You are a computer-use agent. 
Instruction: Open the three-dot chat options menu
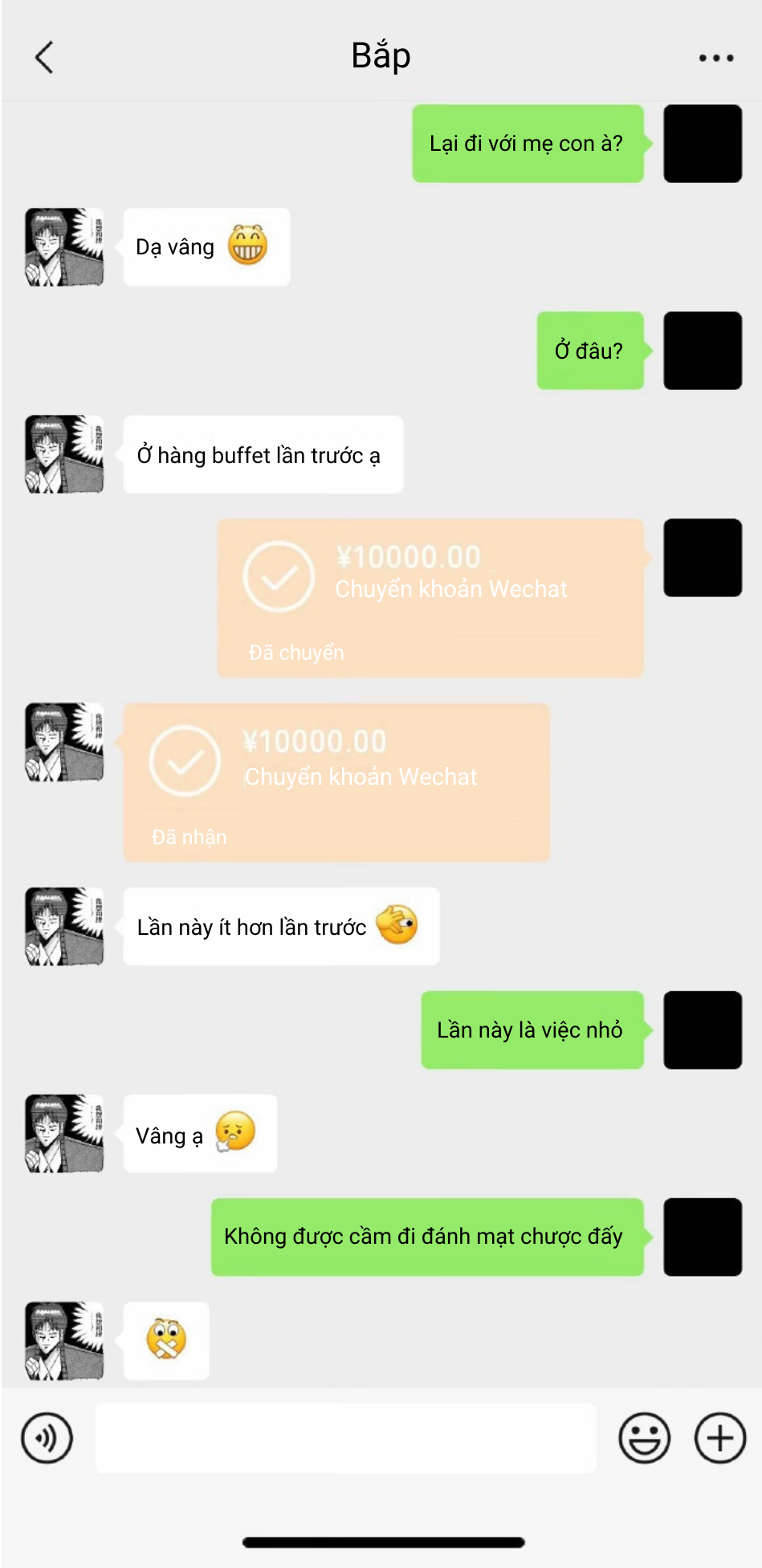715,58
